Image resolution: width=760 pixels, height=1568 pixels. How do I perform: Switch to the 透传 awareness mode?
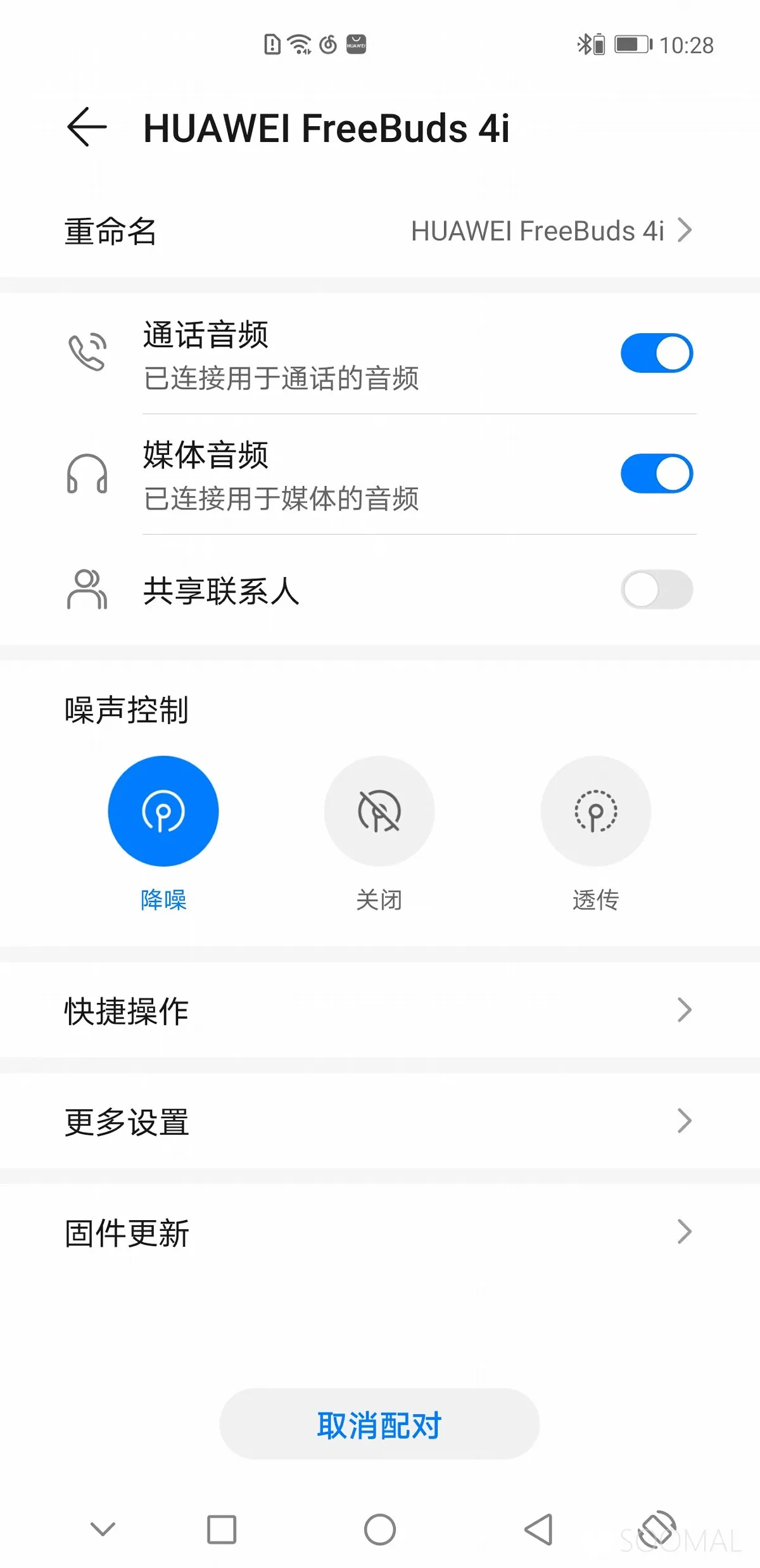pyautogui.click(x=596, y=811)
